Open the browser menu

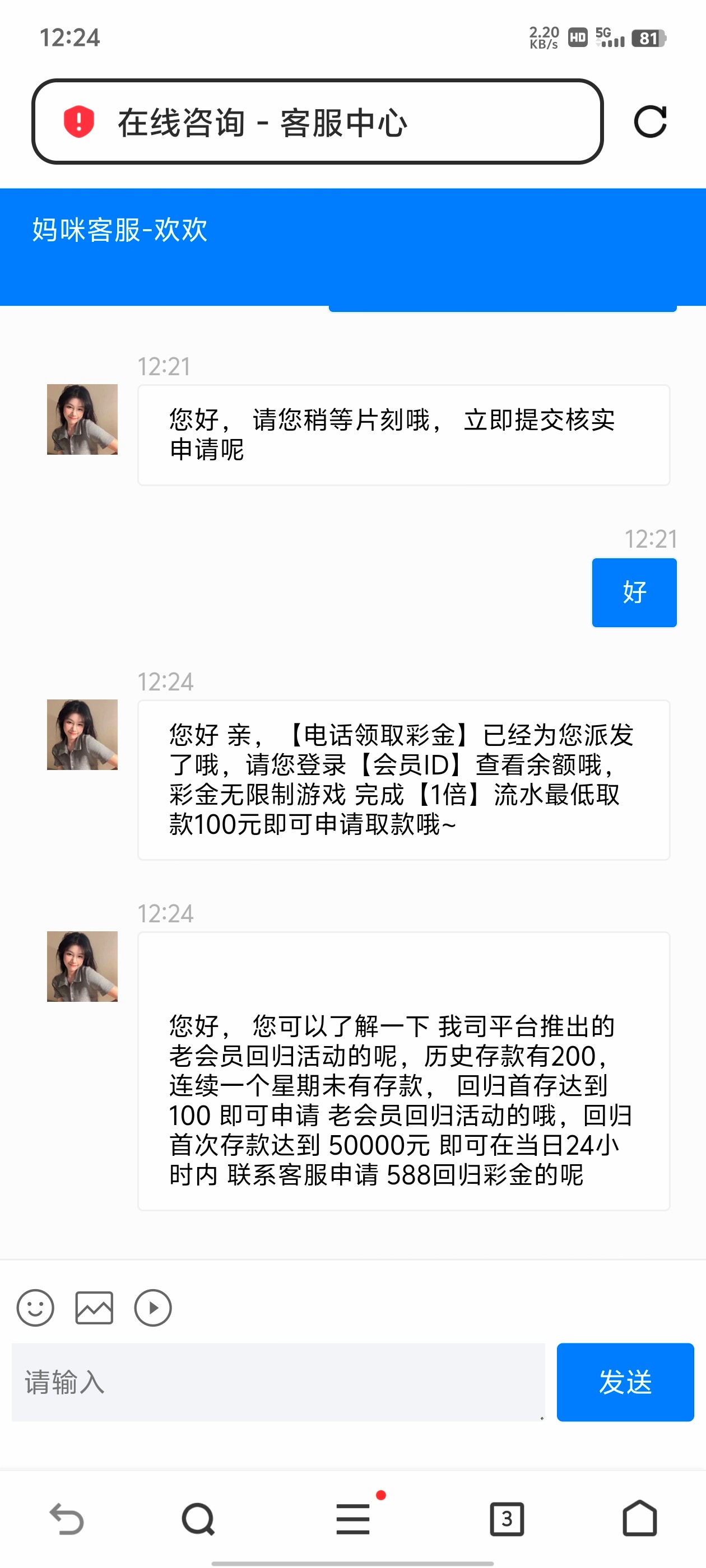click(x=354, y=1519)
